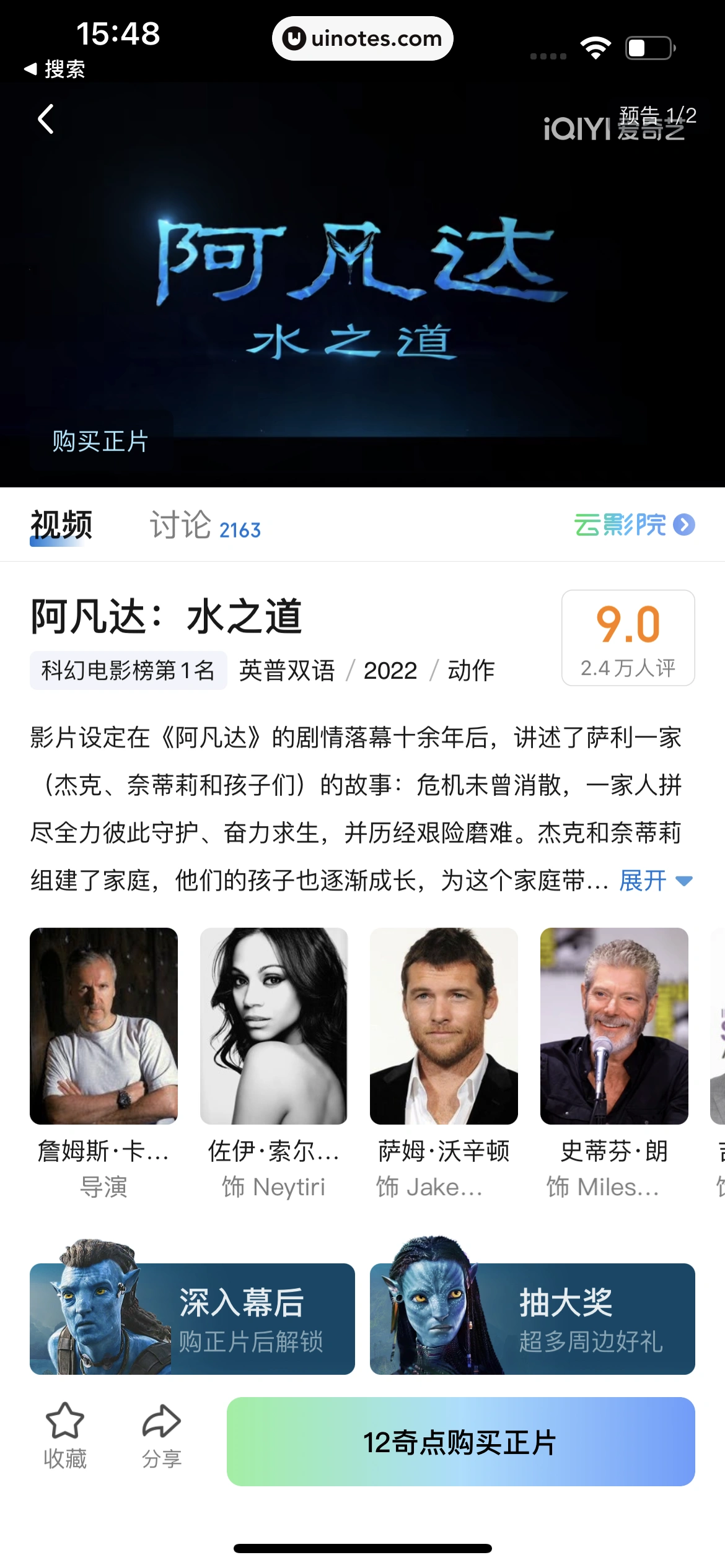The width and height of the screenshot is (725, 1568).
Task: Click the blue arrow next to 展开
Action: point(684,880)
